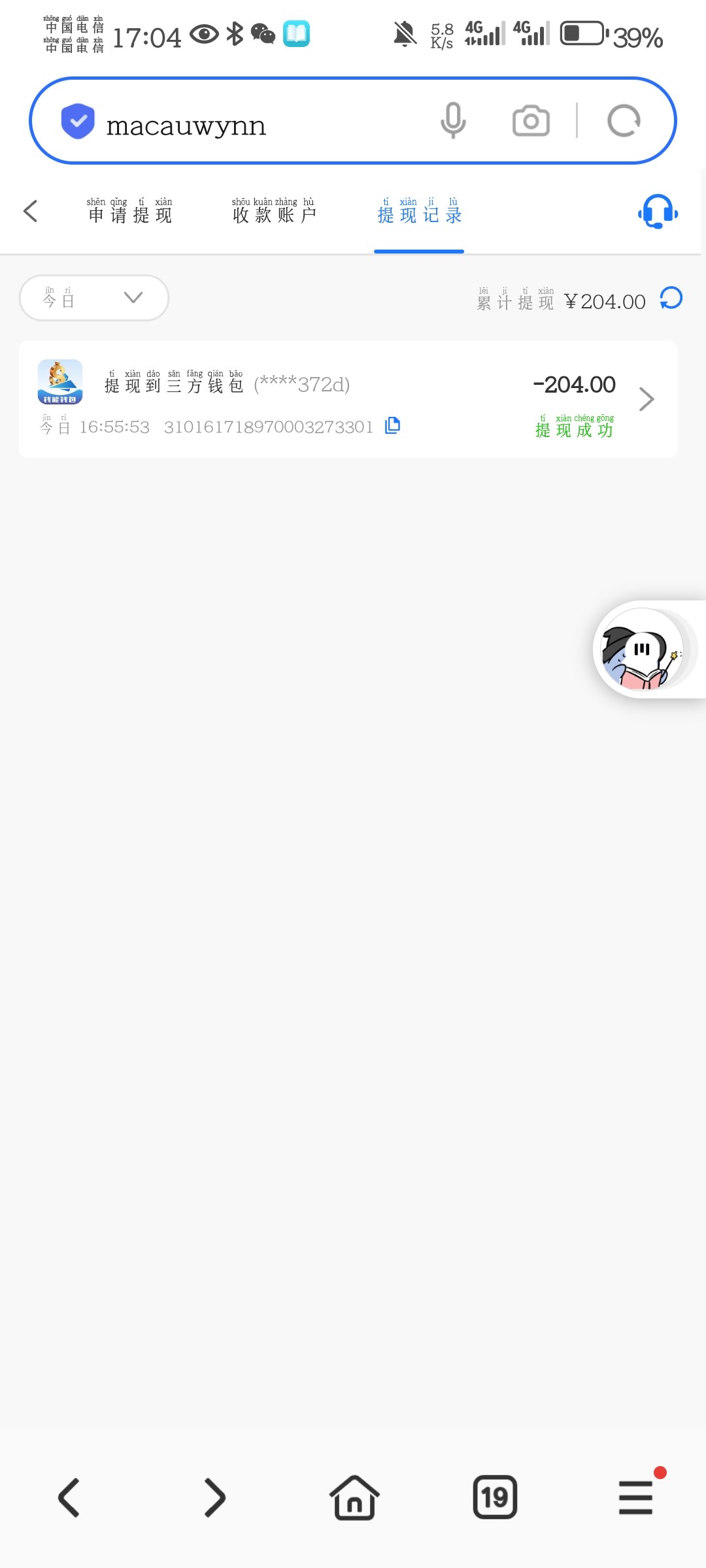Screen dimensions: 706x1568
Task: Go to previous page in browser toolbar
Action: click(69, 1497)
